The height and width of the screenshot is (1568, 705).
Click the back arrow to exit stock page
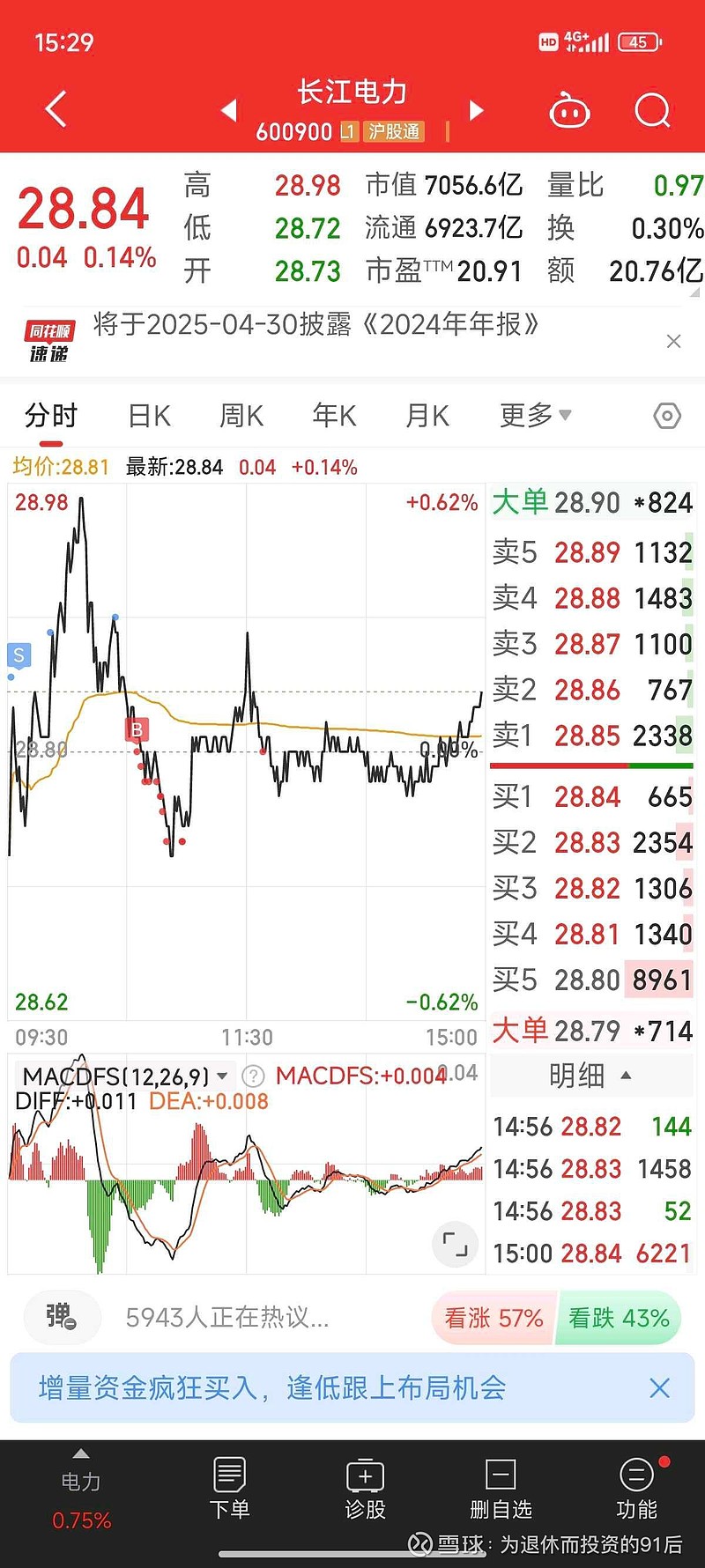tap(55, 109)
